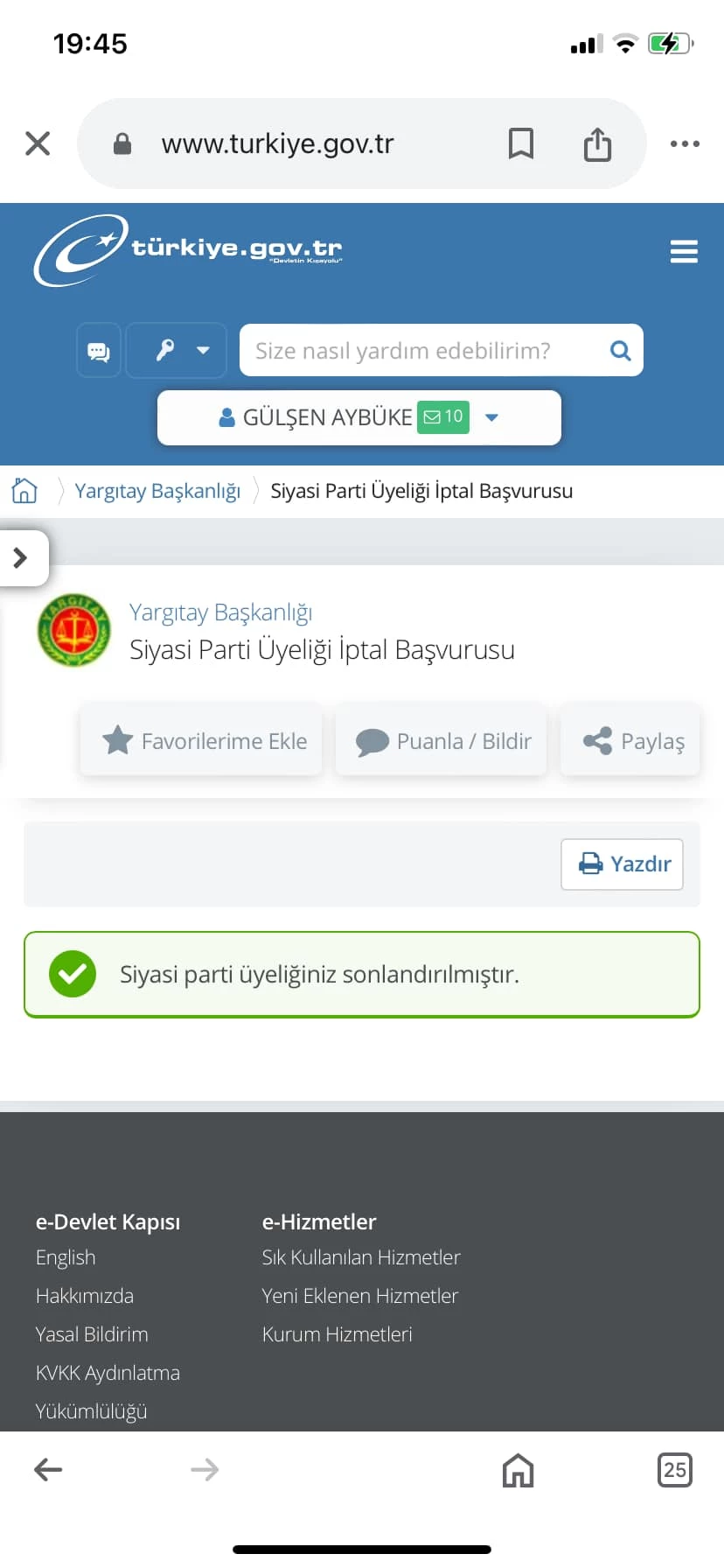Open the browser share sheet
The height and width of the screenshot is (1568, 724).
(597, 144)
